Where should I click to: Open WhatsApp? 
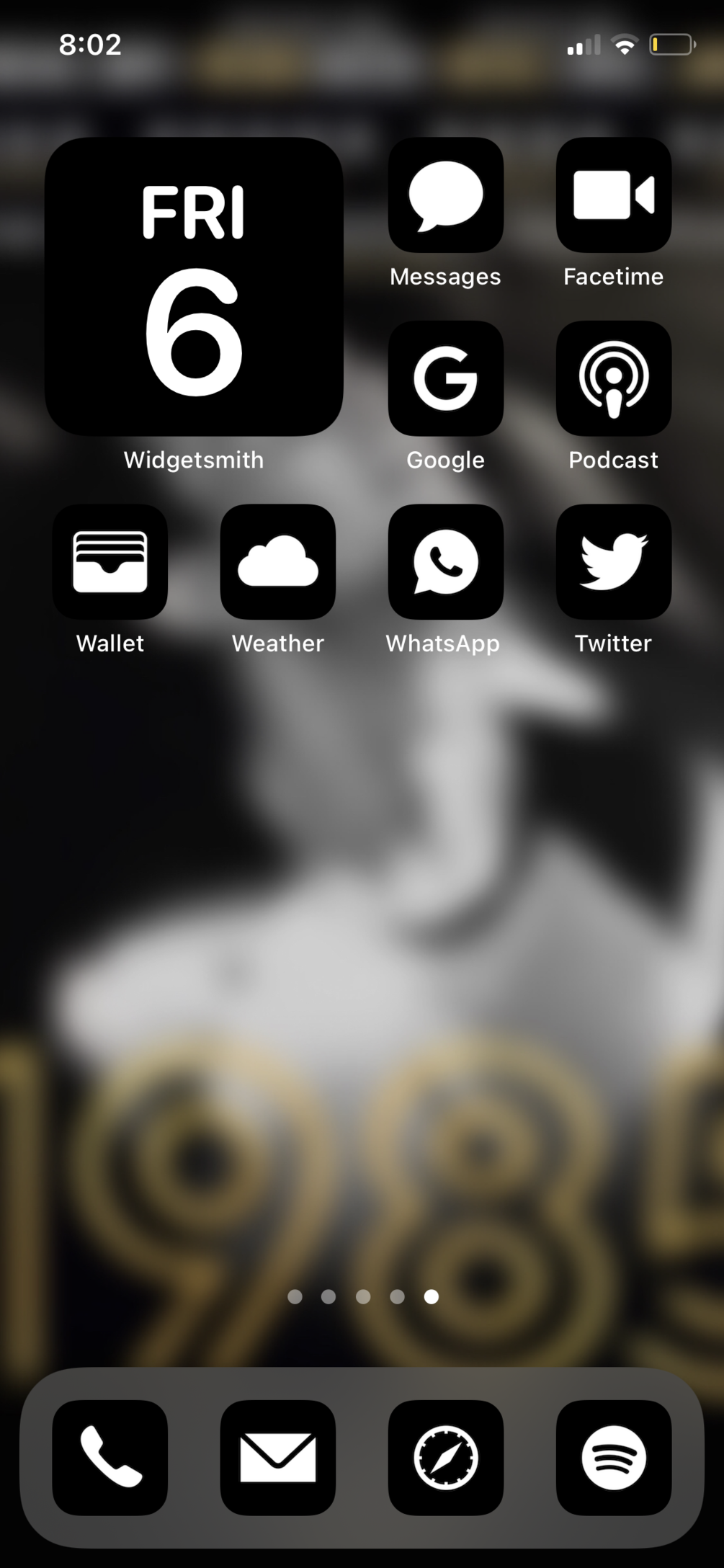click(445, 562)
